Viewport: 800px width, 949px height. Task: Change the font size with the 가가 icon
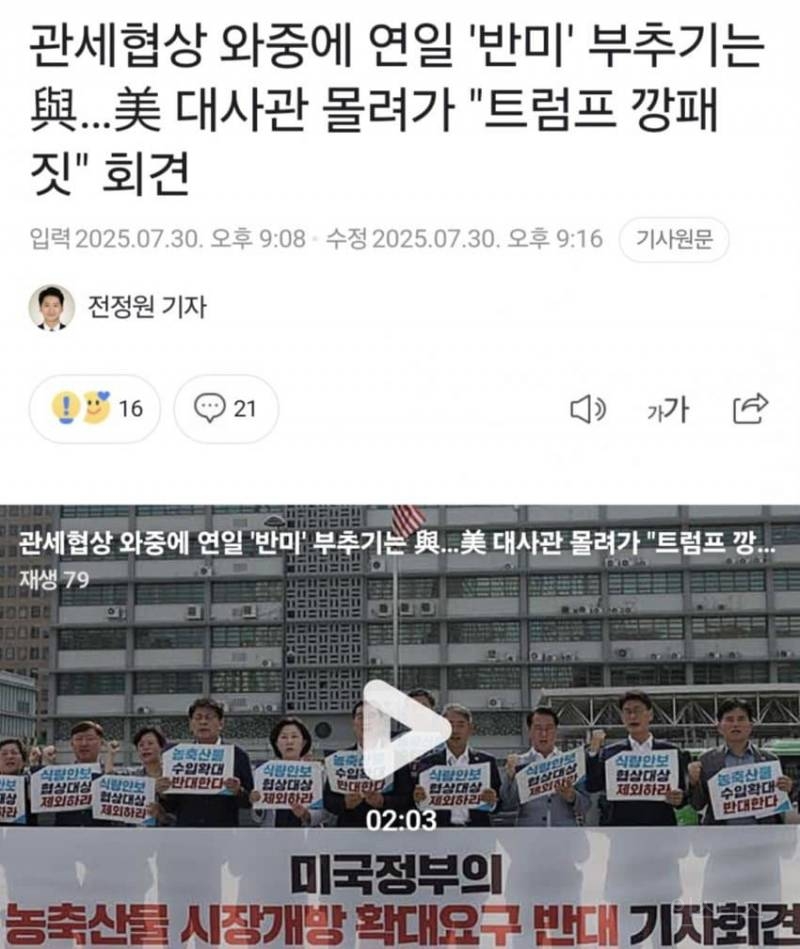coord(668,408)
